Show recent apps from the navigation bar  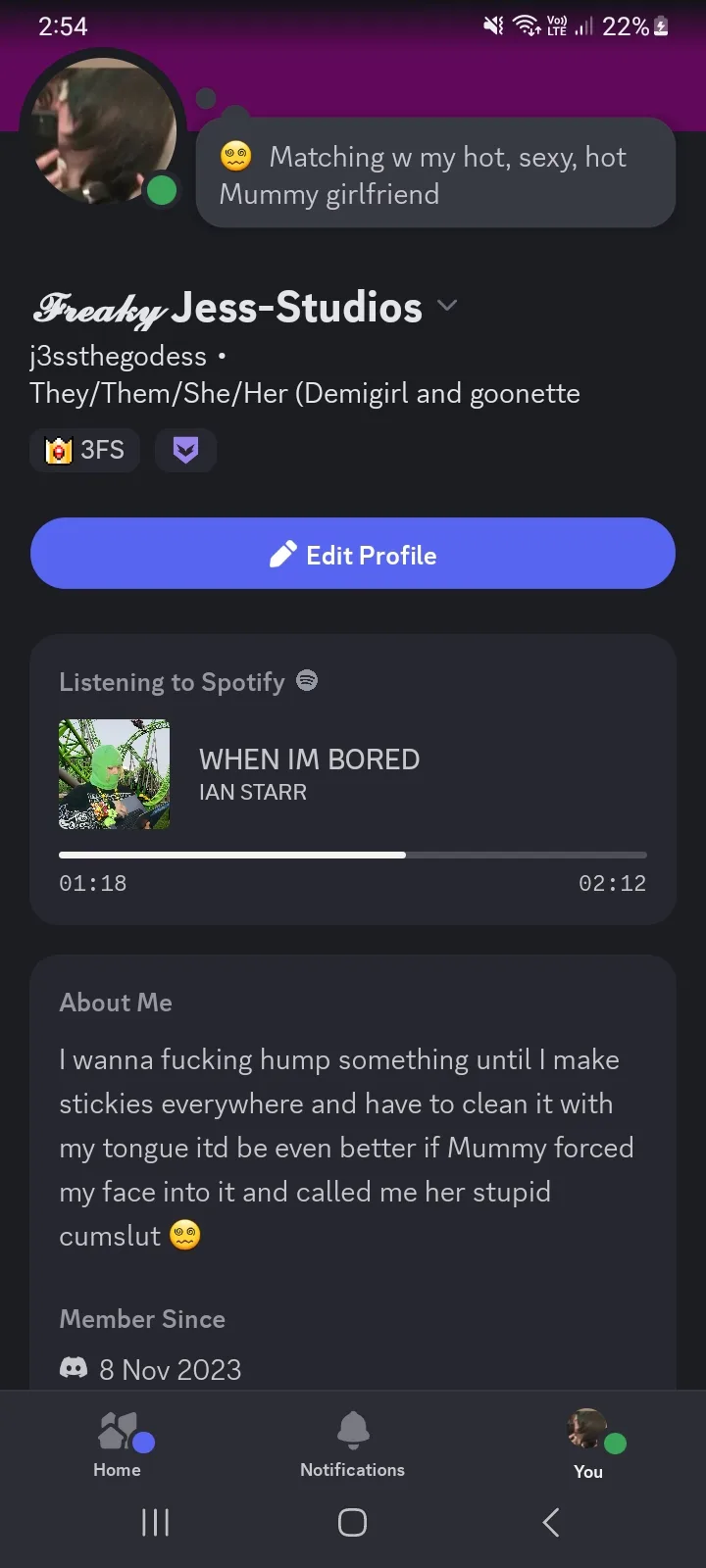click(x=155, y=1522)
